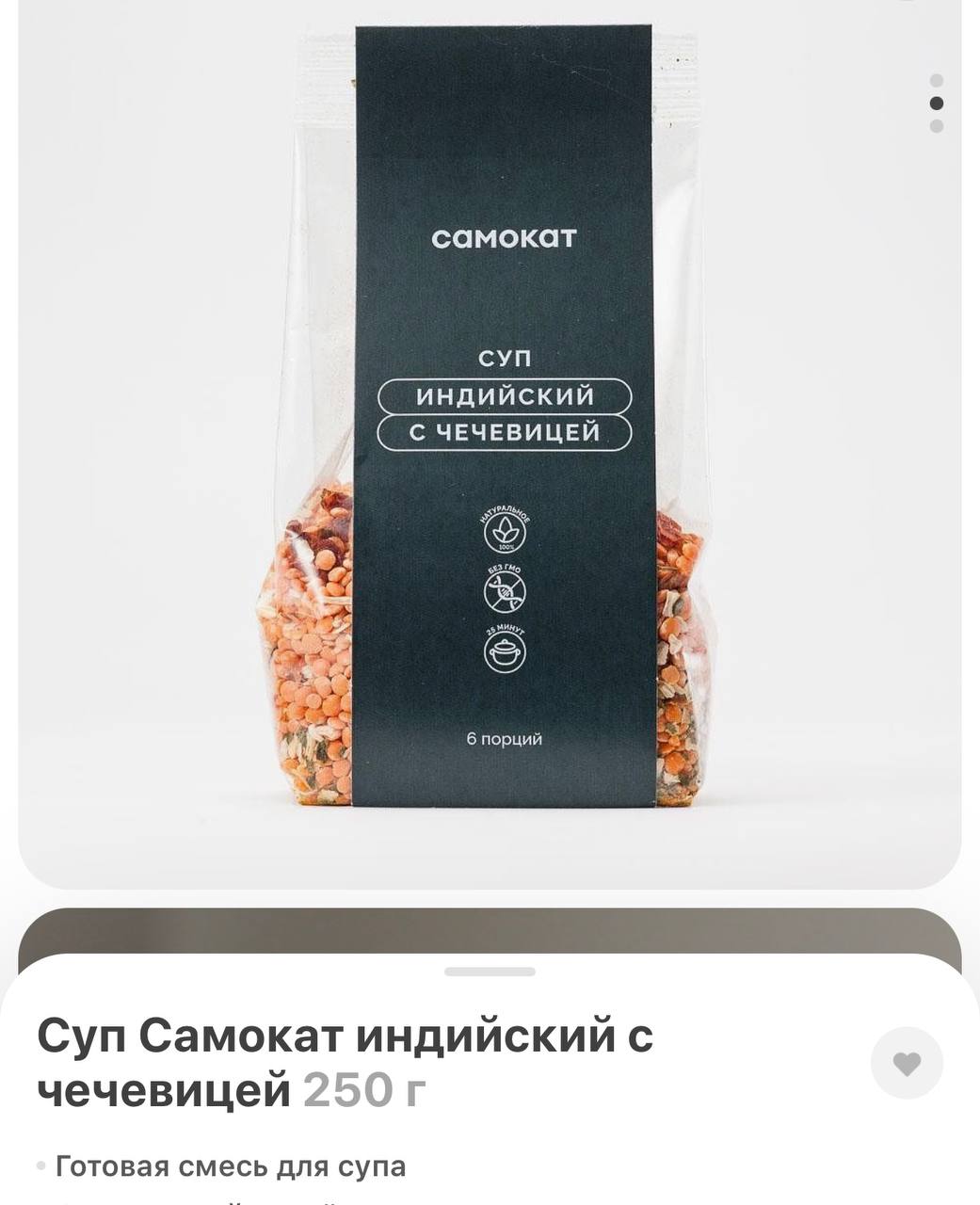
Task: Add the lentil soup to favorites
Action: pos(906,1064)
